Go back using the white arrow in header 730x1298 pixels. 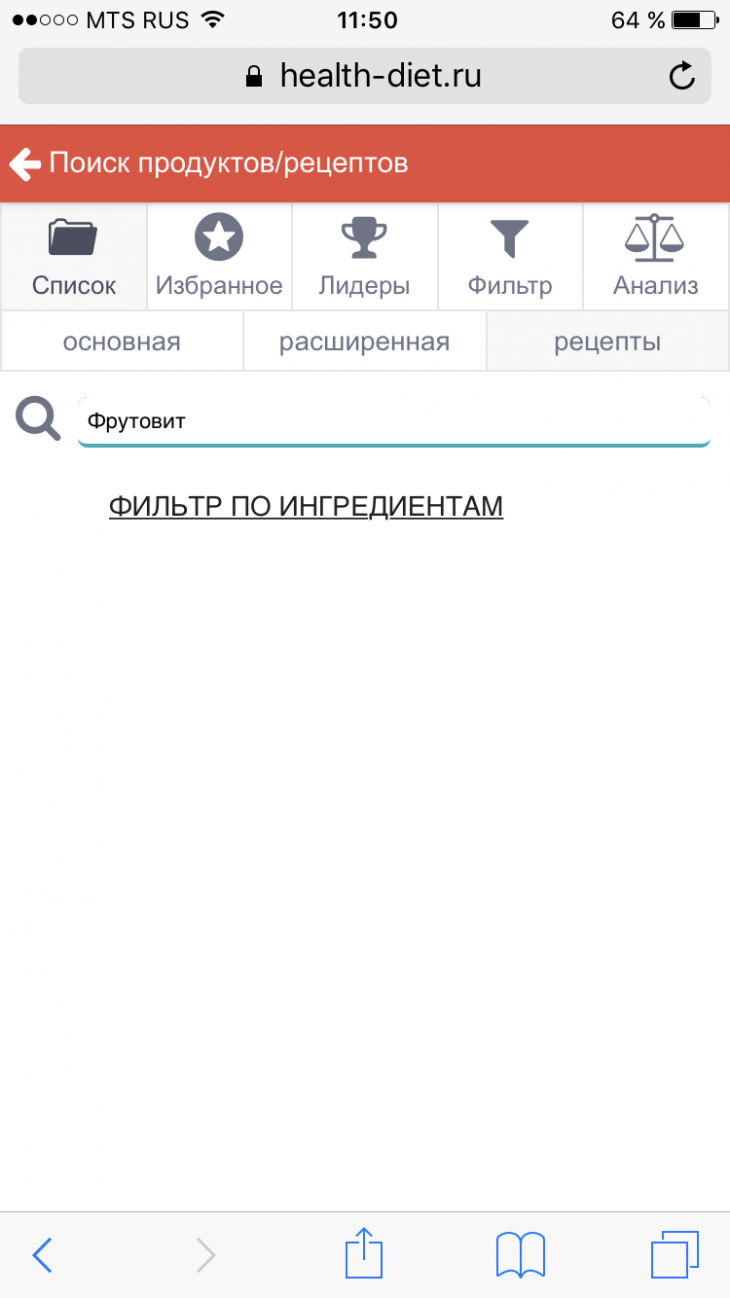[x=25, y=163]
